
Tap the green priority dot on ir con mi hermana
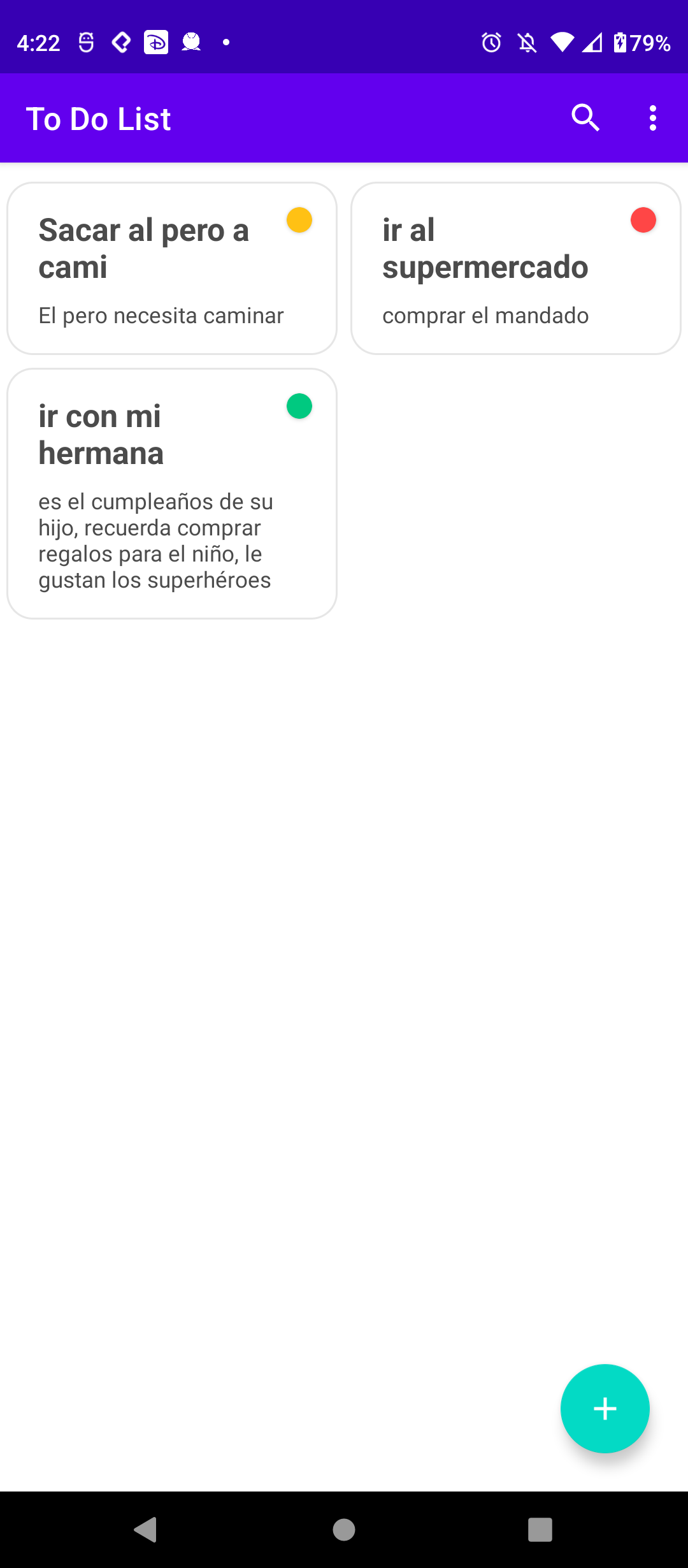pyautogui.click(x=299, y=406)
